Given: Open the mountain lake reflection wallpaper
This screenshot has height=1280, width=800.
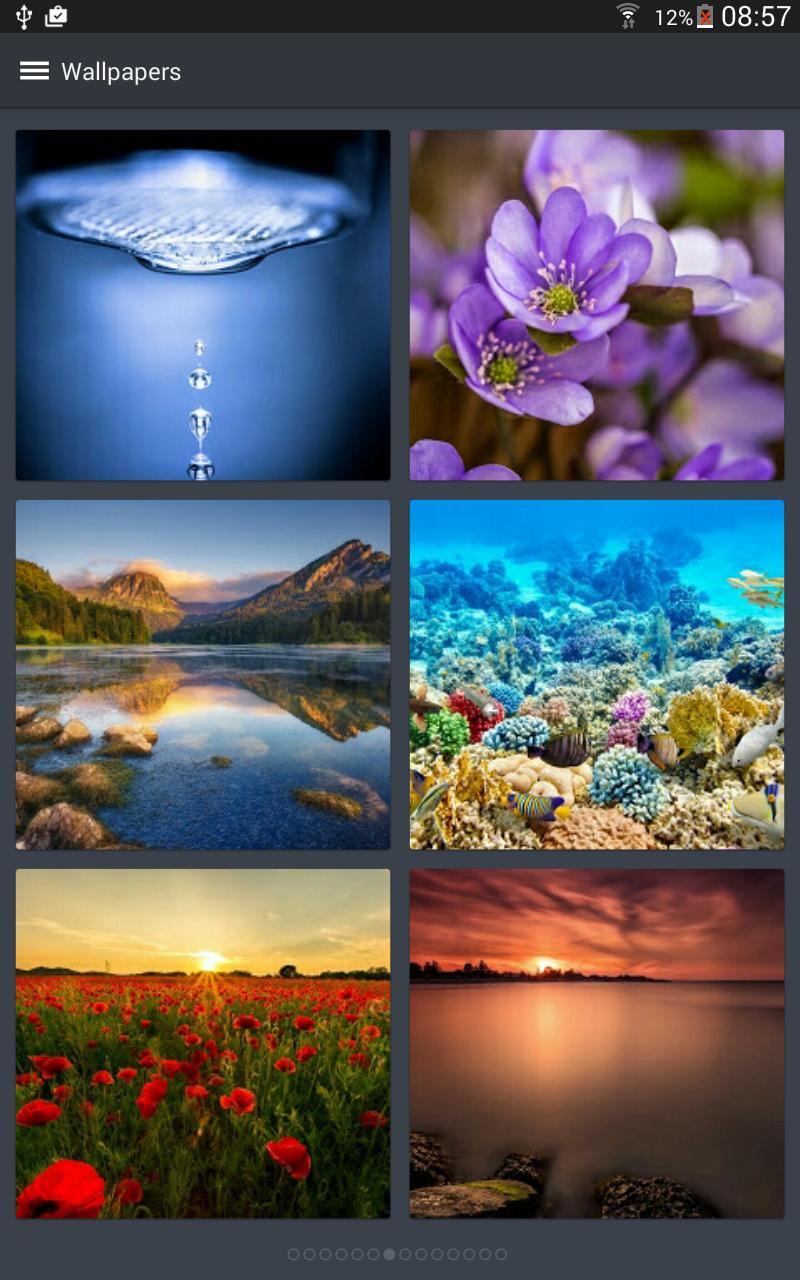Looking at the screenshot, I should [x=202, y=674].
